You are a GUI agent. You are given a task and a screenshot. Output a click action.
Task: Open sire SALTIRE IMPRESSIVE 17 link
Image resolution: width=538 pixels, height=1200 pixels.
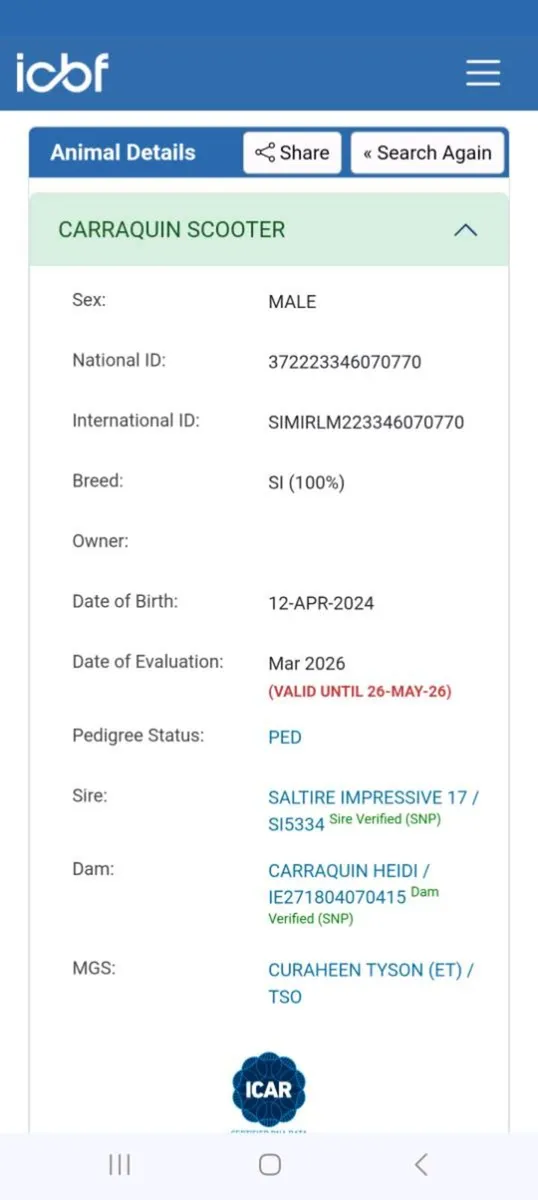373,810
